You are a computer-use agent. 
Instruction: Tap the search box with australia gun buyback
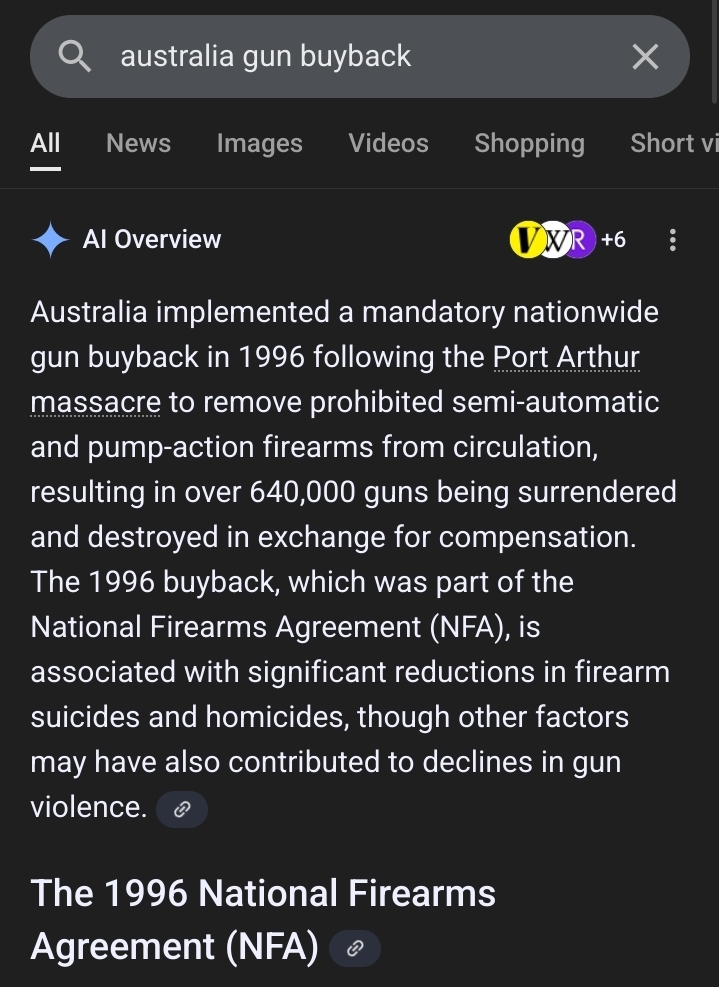click(x=330, y=57)
